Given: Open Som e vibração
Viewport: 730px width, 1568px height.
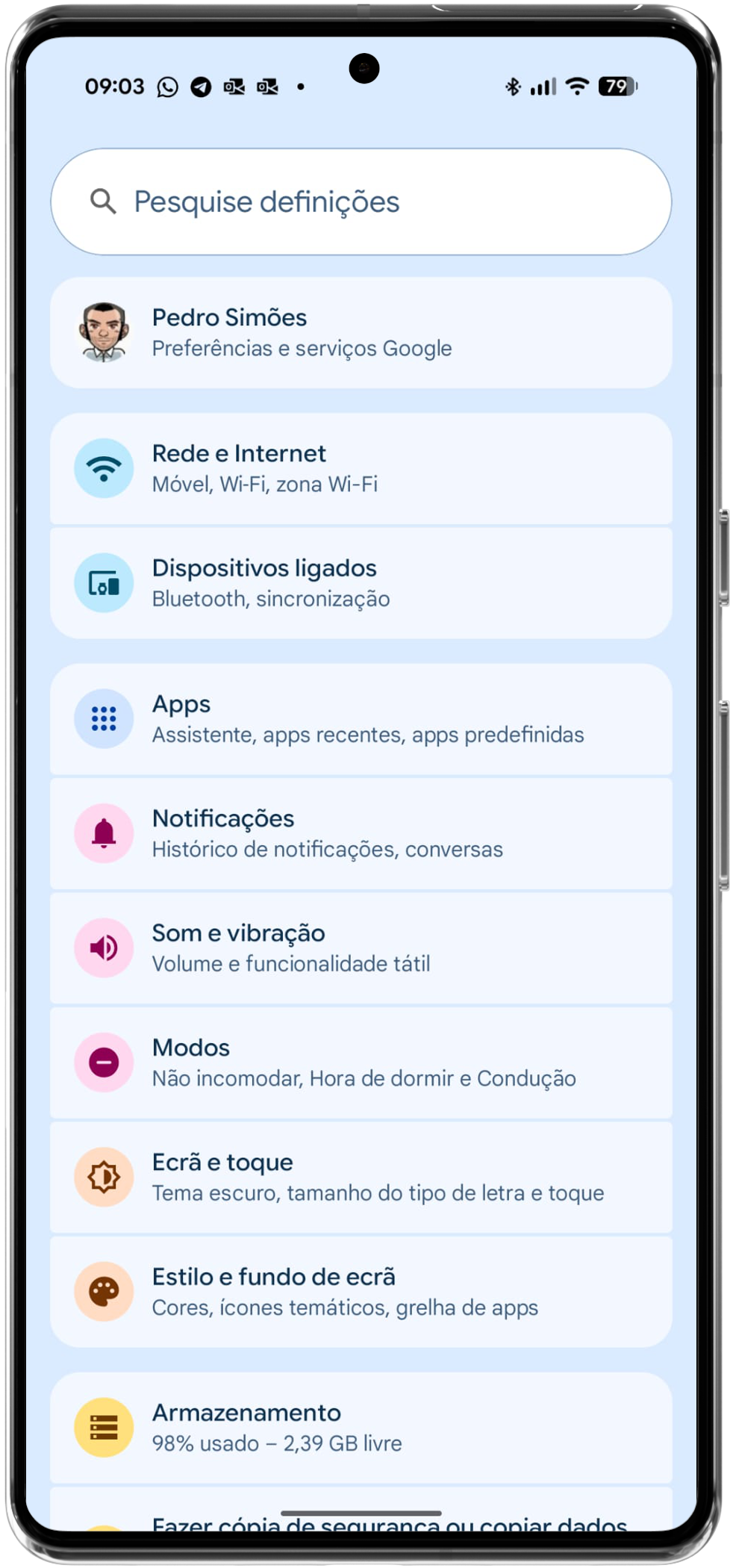Looking at the screenshot, I should click(361, 948).
